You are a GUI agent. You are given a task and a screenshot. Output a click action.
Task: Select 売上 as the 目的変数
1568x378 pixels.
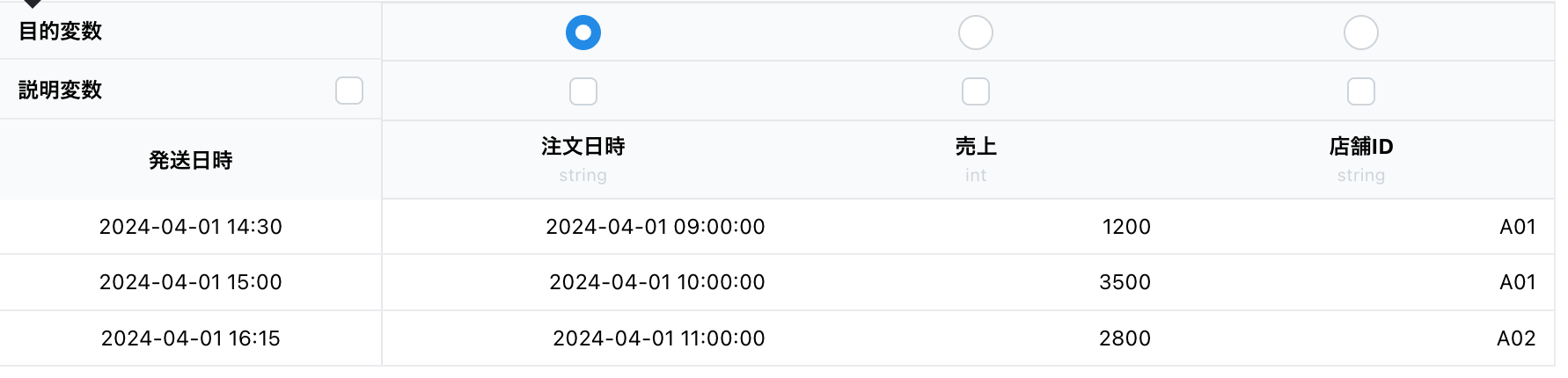click(975, 33)
